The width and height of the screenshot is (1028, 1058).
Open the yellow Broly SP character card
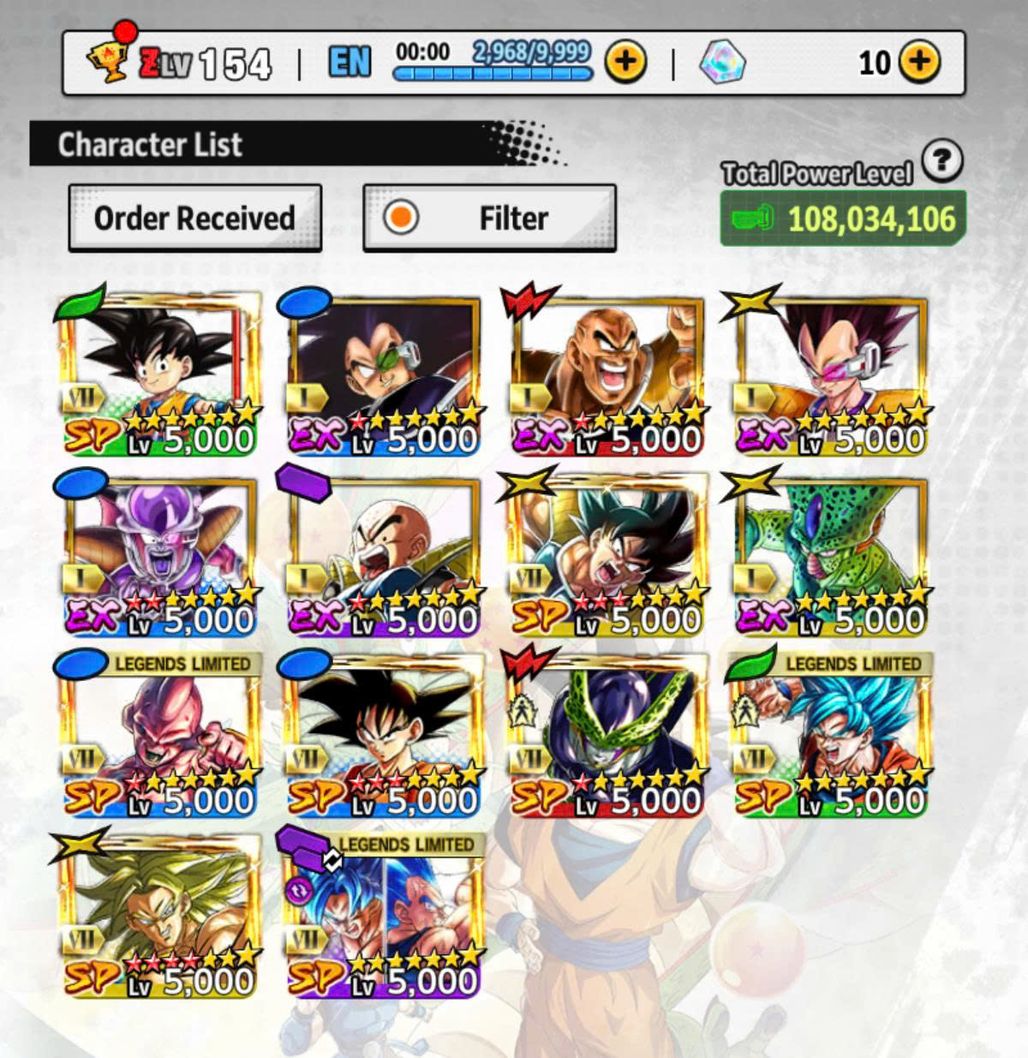point(160,915)
